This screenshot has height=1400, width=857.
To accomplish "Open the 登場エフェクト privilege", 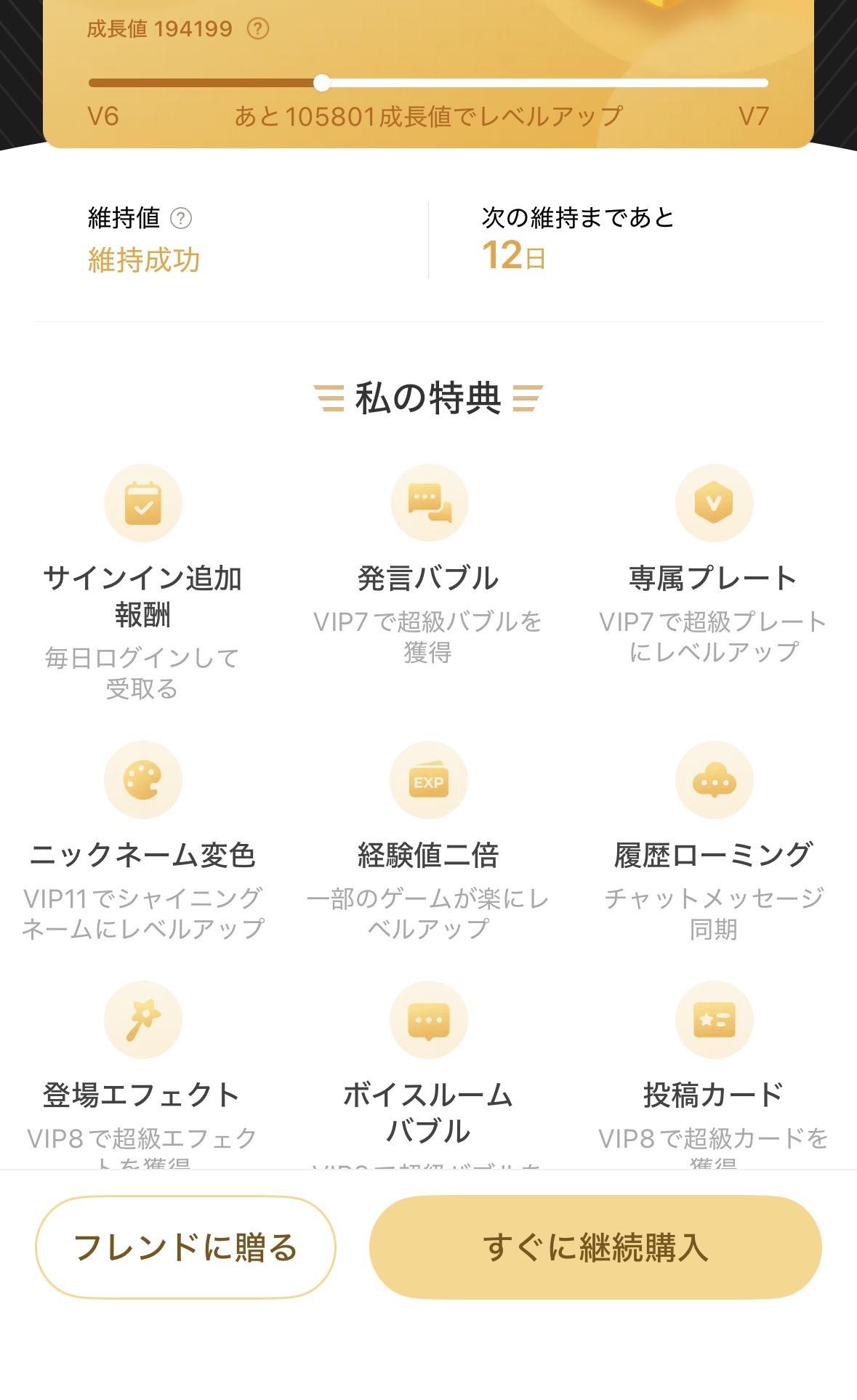I will click(143, 1021).
